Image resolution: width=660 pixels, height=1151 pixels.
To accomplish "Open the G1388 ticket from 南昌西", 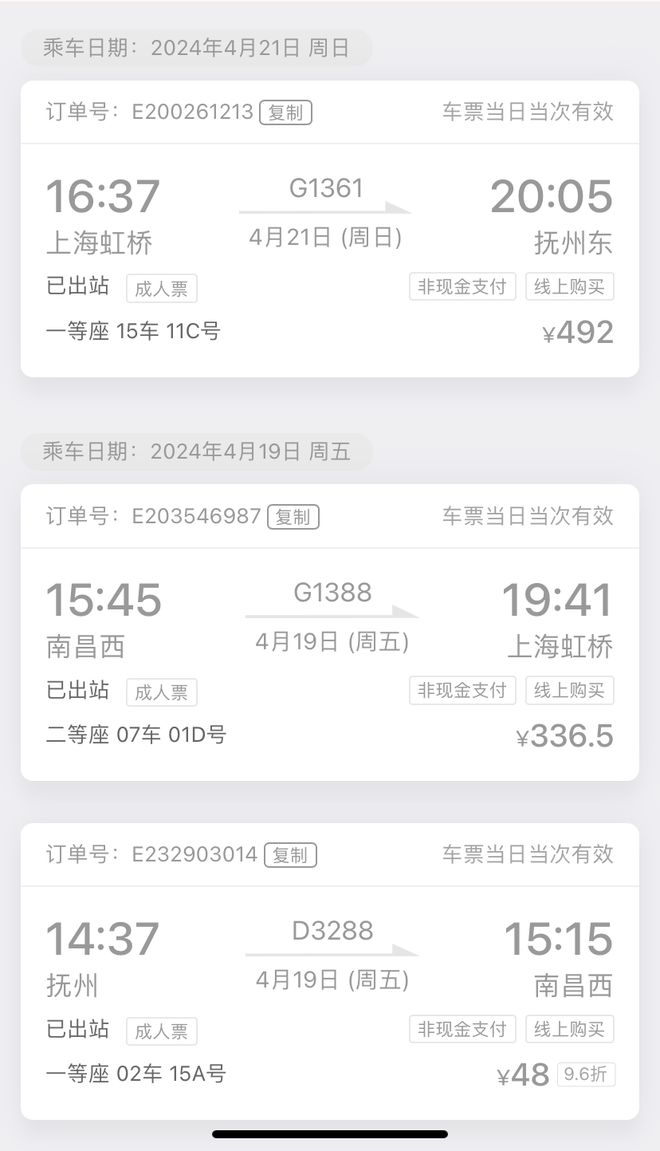I will click(329, 664).
